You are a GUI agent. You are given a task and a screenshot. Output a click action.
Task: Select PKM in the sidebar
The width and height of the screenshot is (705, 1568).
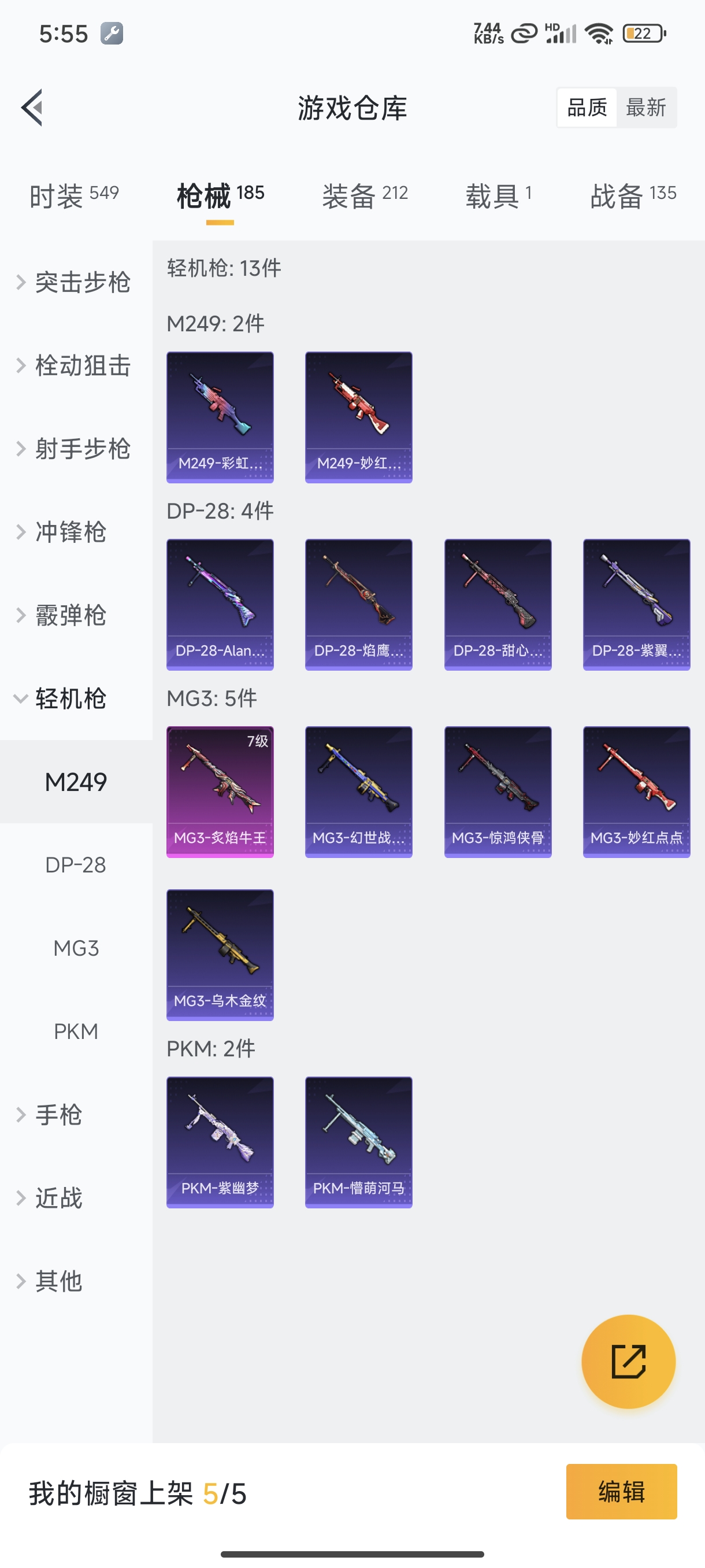76,1031
